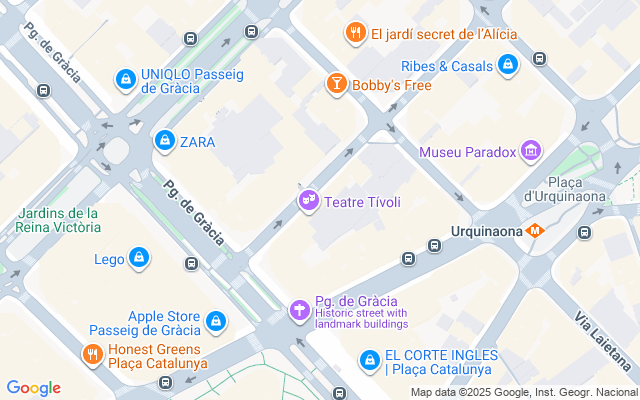View the Honest Greens Plaça Catalunya restaurant
Viewport: 640px width, 400px height.
pos(92,355)
